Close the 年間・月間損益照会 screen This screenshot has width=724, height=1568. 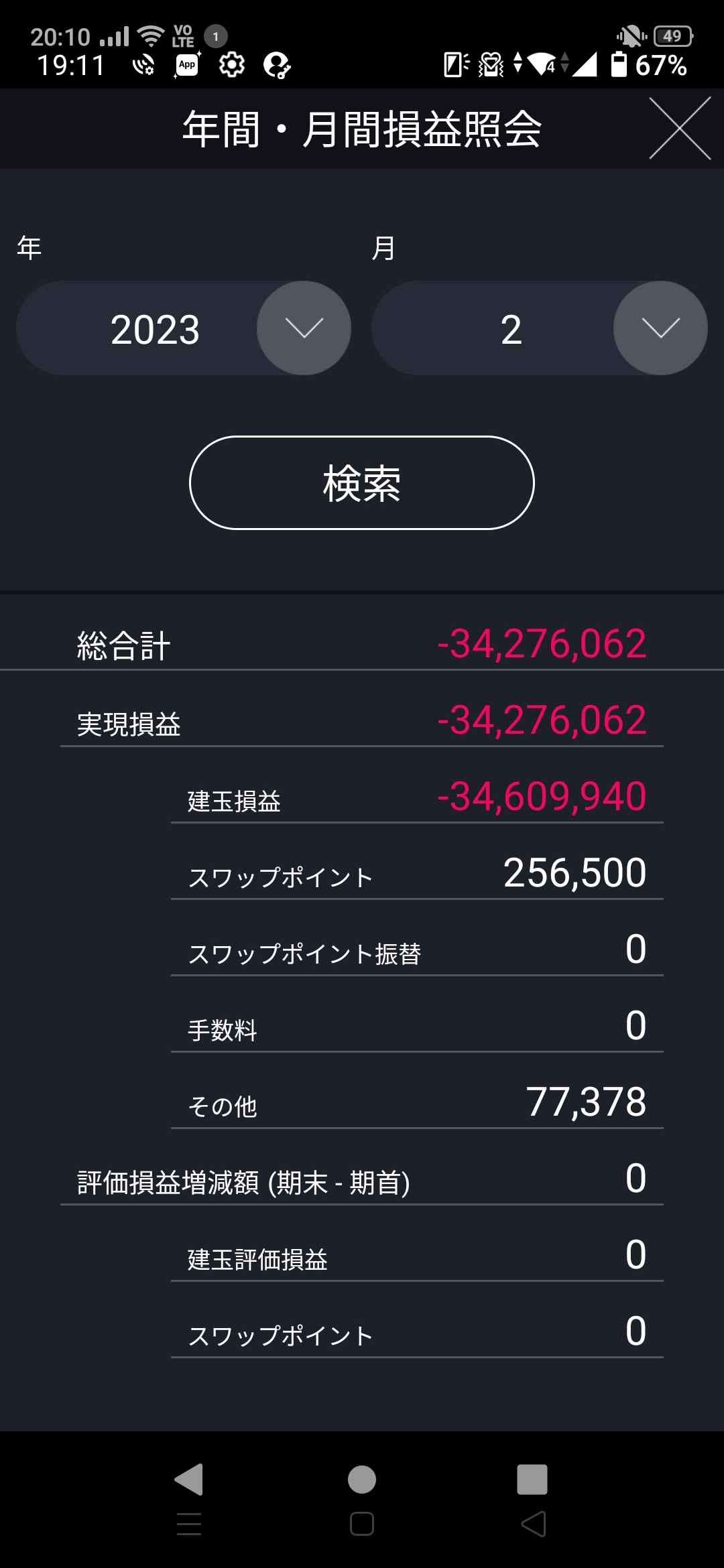click(x=680, y=128)
